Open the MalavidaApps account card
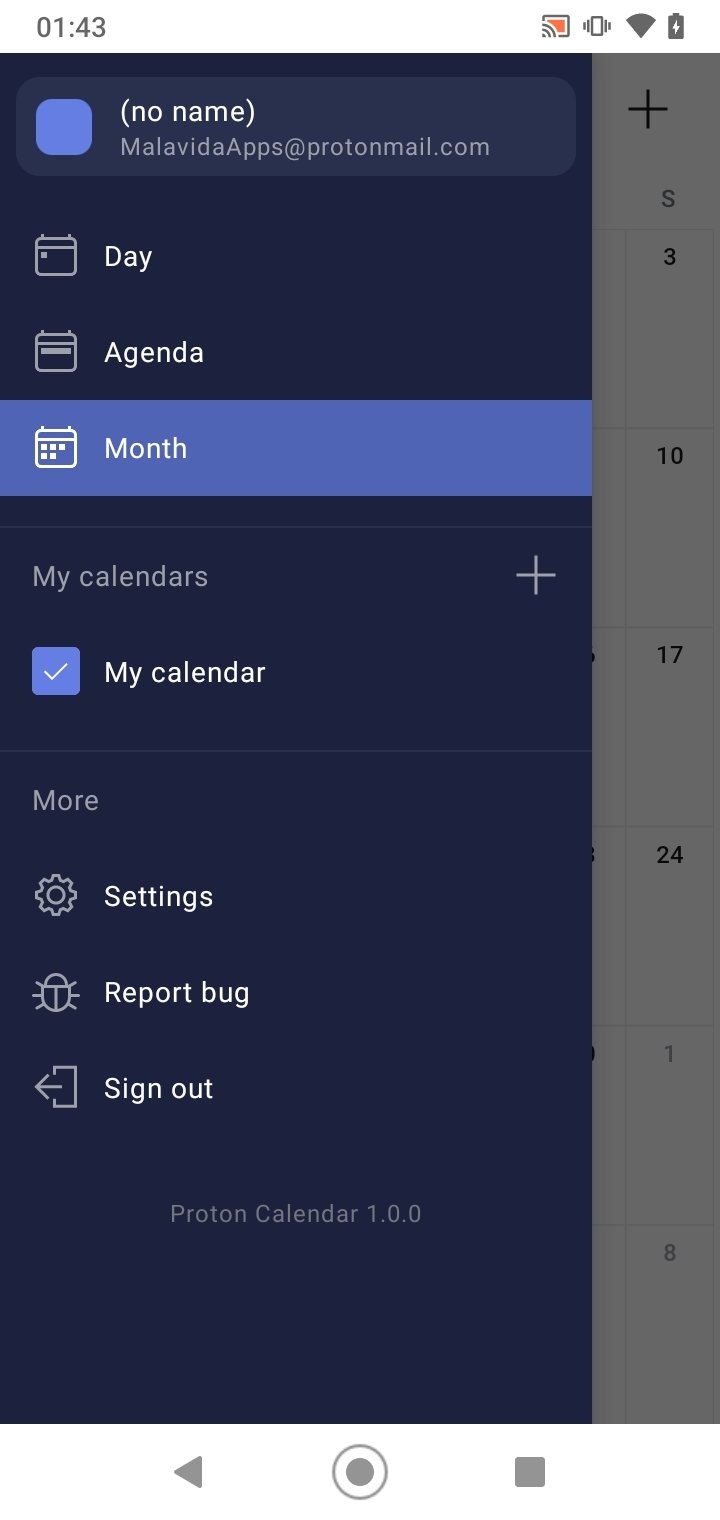The image size is (720, 1520). pyautogui.click(x=296, y=127)
